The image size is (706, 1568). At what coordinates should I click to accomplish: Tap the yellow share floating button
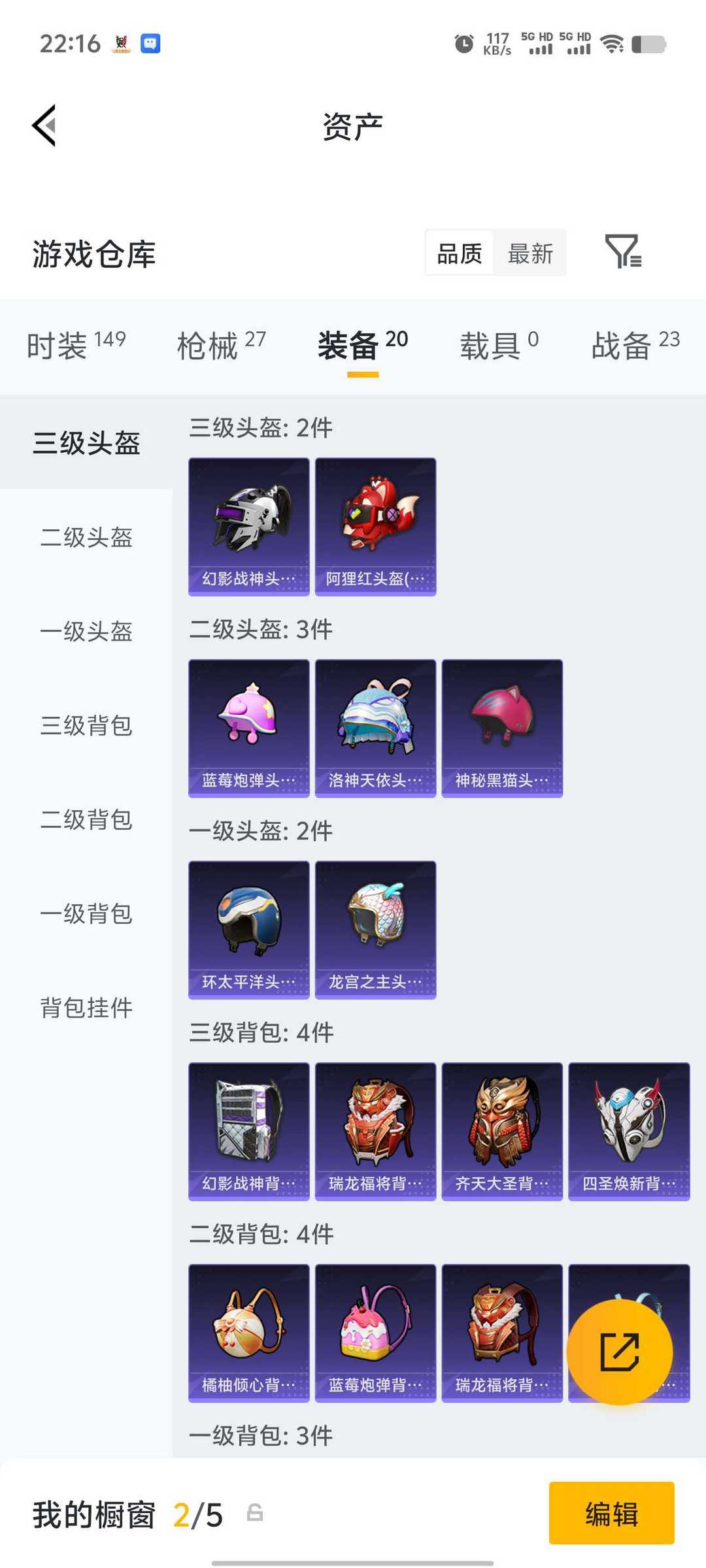click(x=619, y=1352)
